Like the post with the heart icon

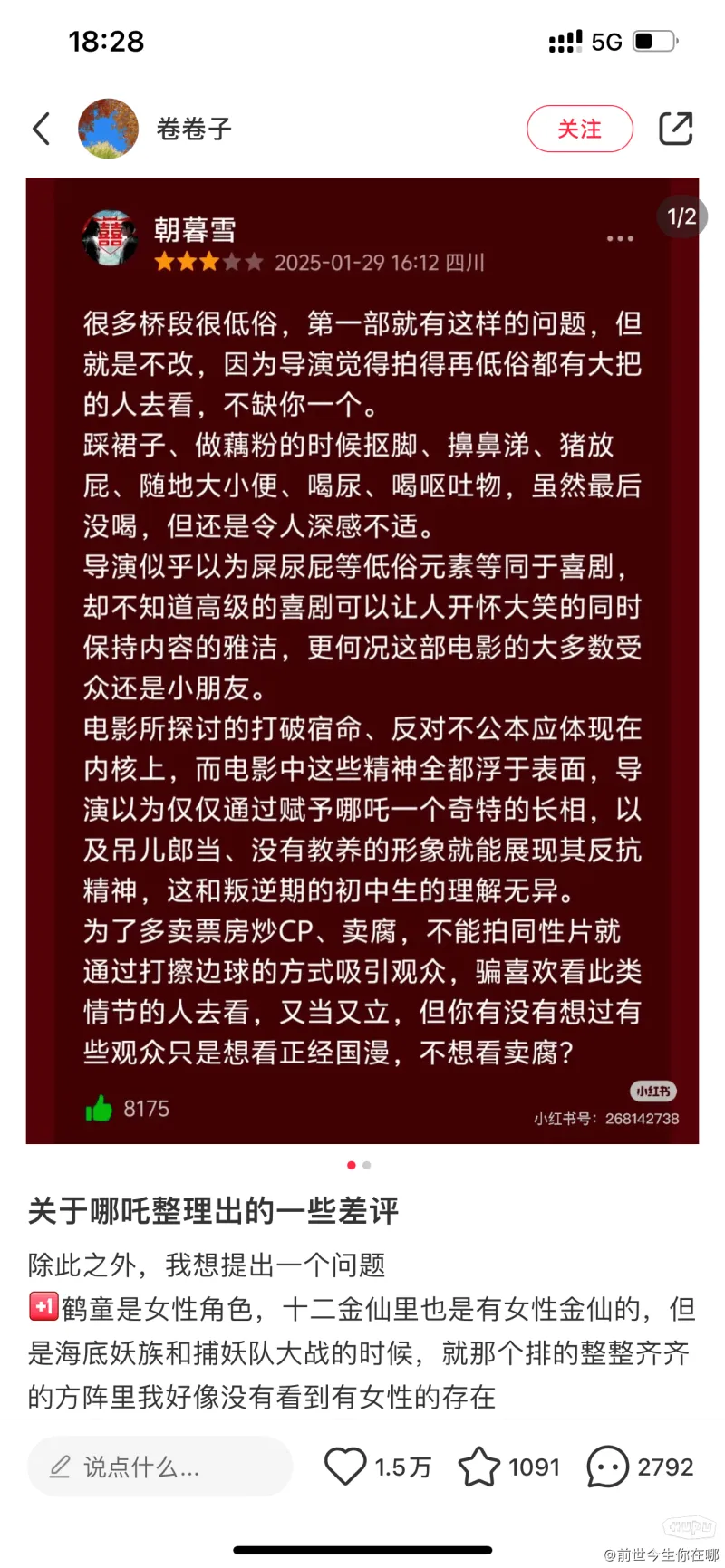click(345, 1467)
